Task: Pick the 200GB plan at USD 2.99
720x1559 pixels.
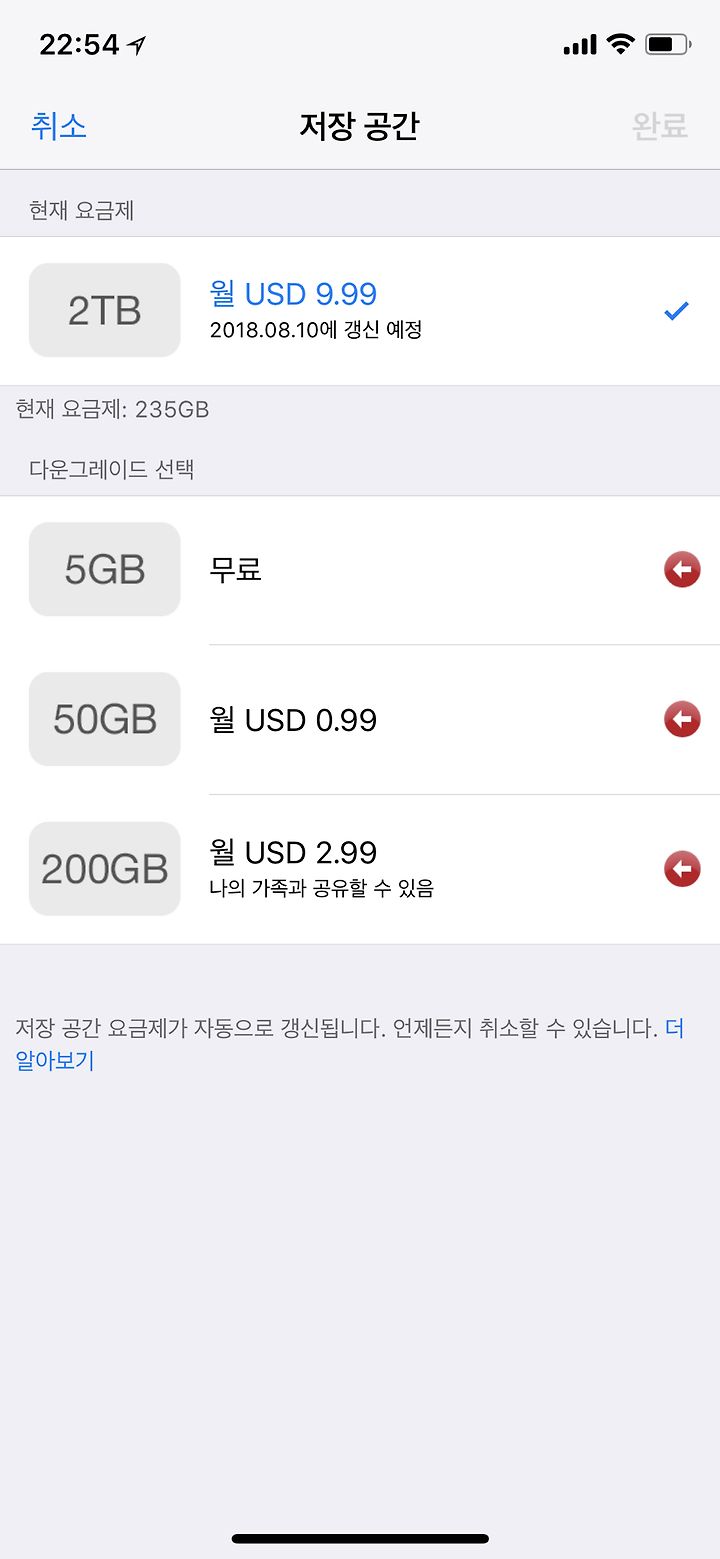Action: click(360, 869)
